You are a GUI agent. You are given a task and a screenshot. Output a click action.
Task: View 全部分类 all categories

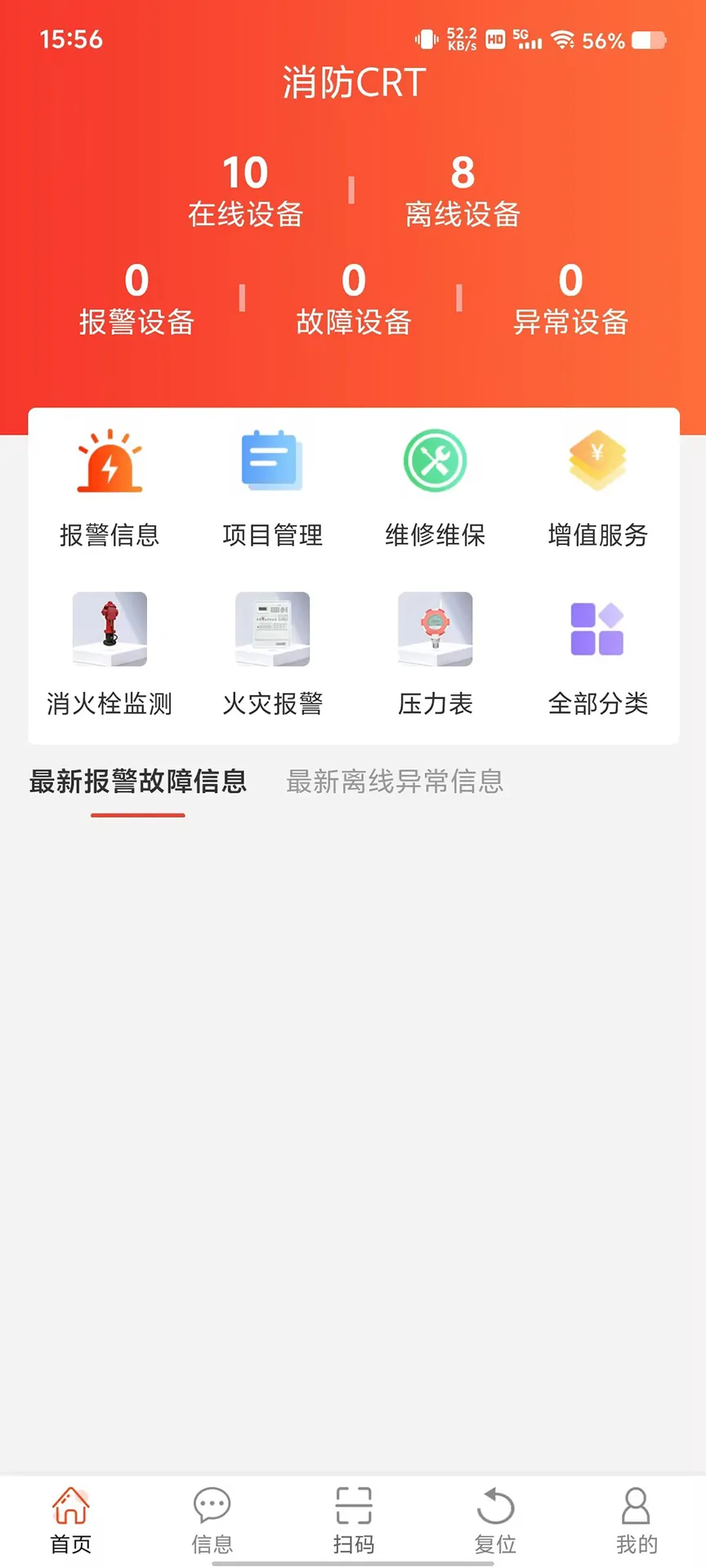tap(597, 655)
